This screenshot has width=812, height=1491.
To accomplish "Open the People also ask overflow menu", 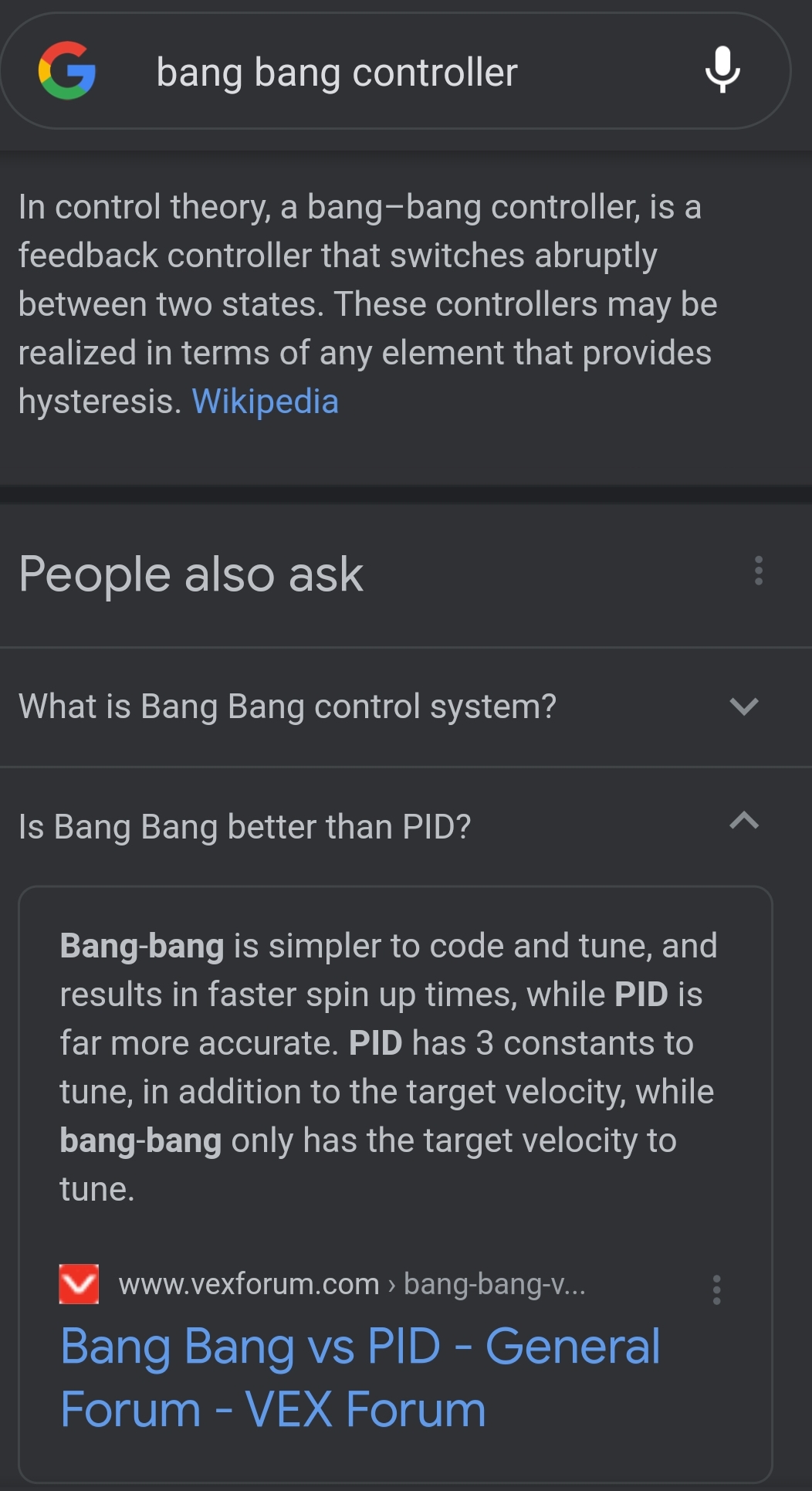I will click(x=759, y=571).
